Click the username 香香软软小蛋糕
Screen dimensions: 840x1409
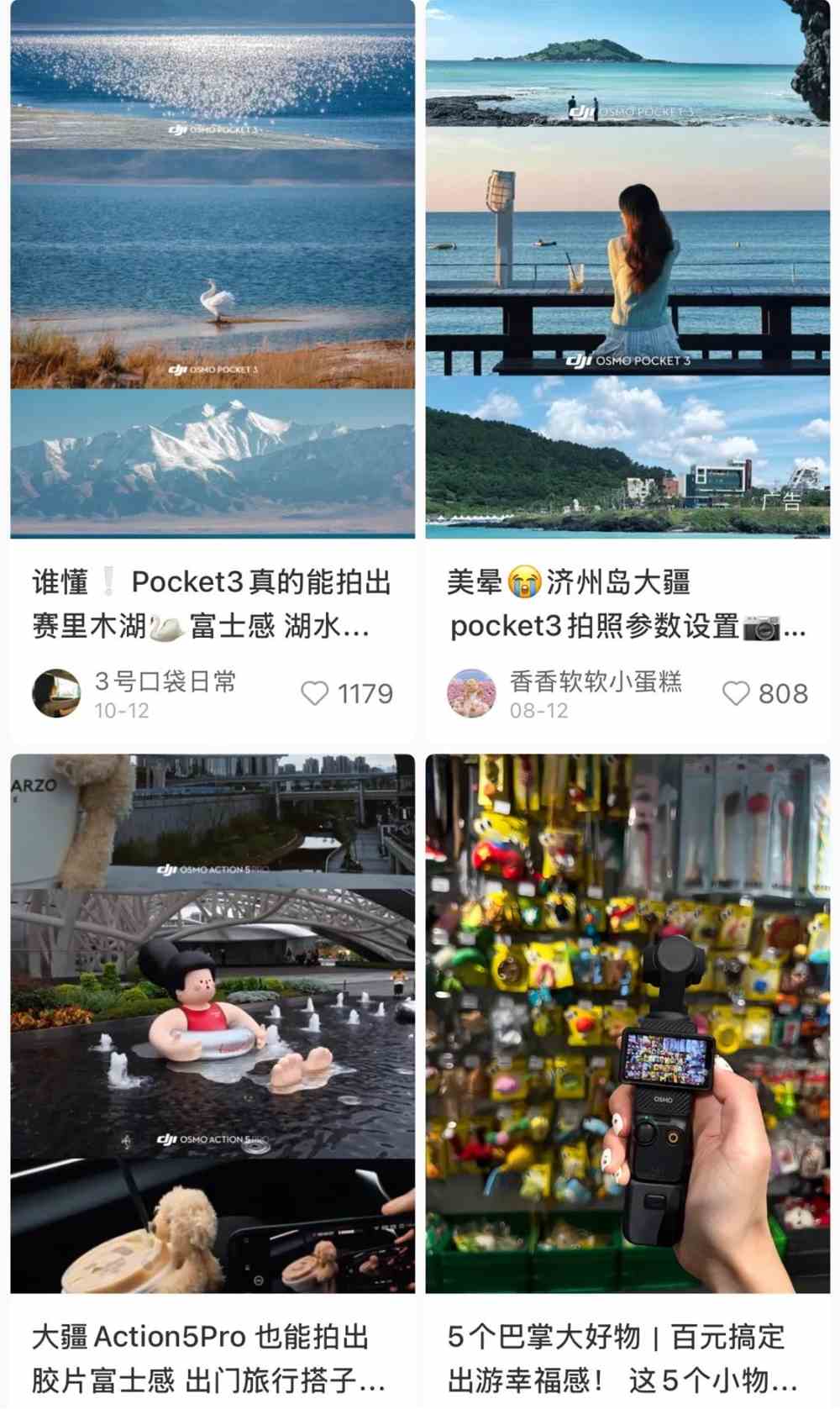point(598,683)
